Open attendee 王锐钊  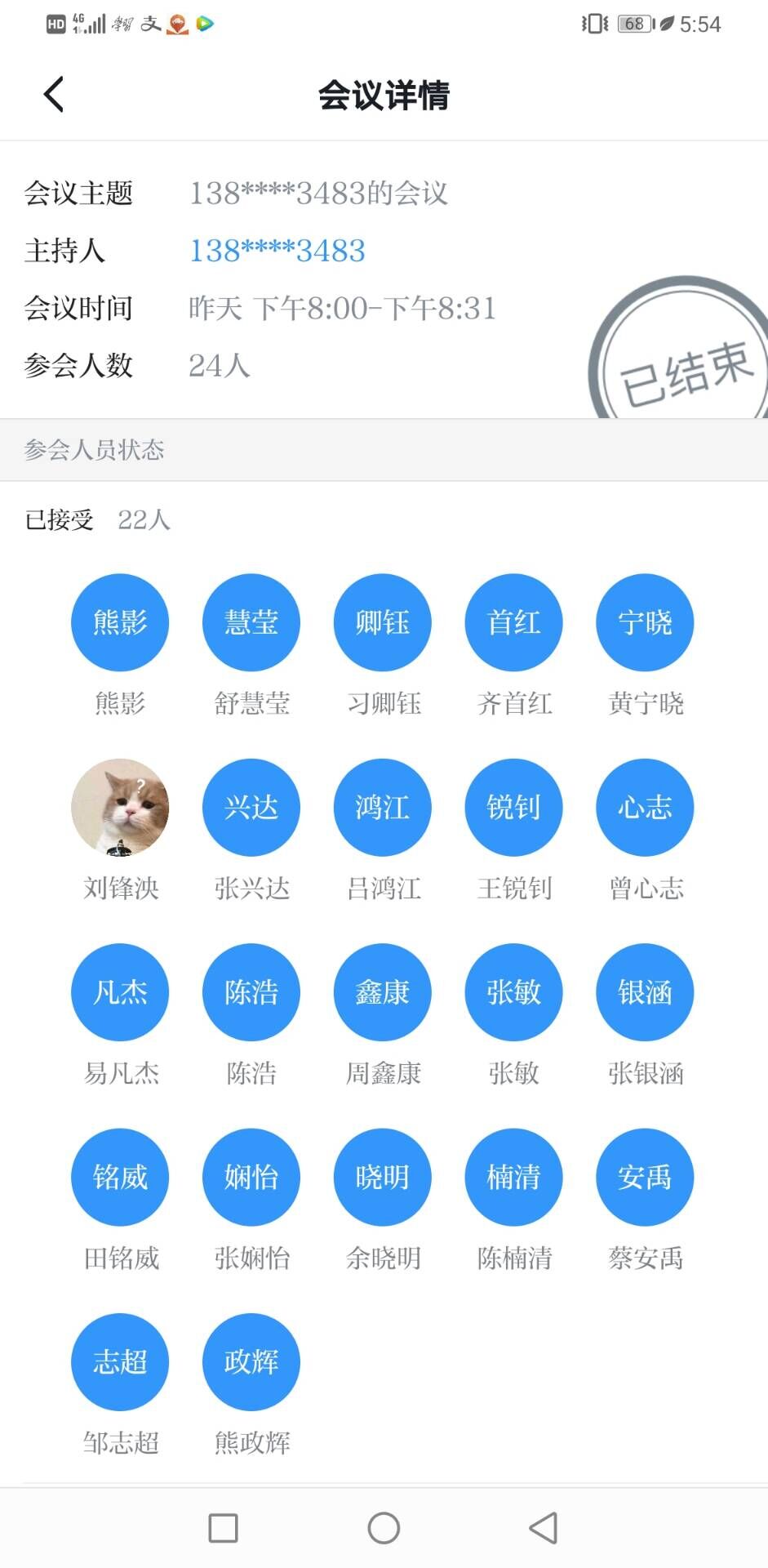[x=513, y=808]
